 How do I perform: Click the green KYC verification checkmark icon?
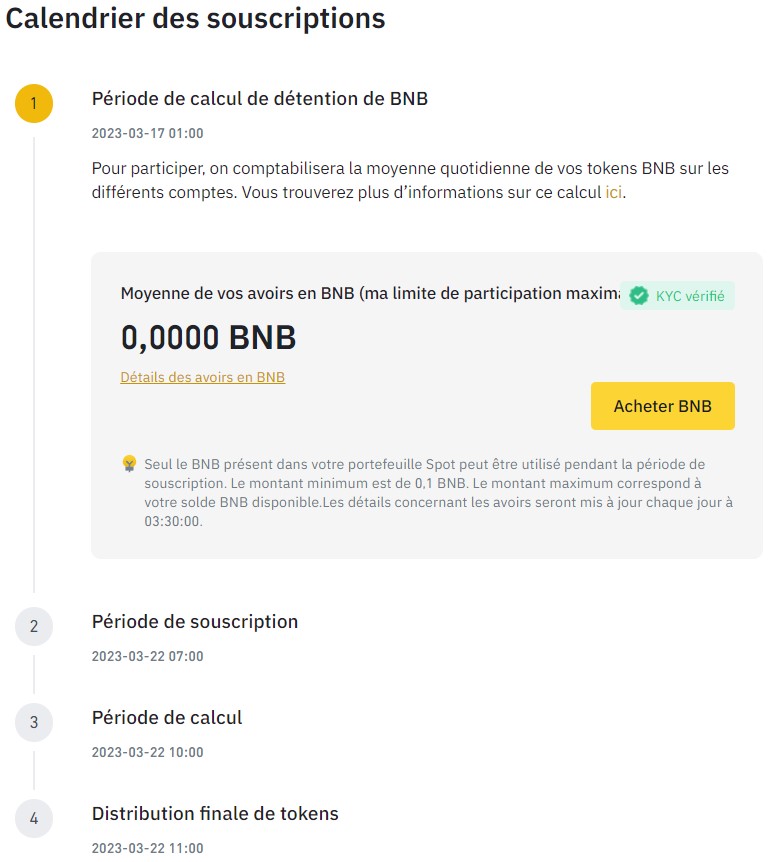tap(640, 295)
